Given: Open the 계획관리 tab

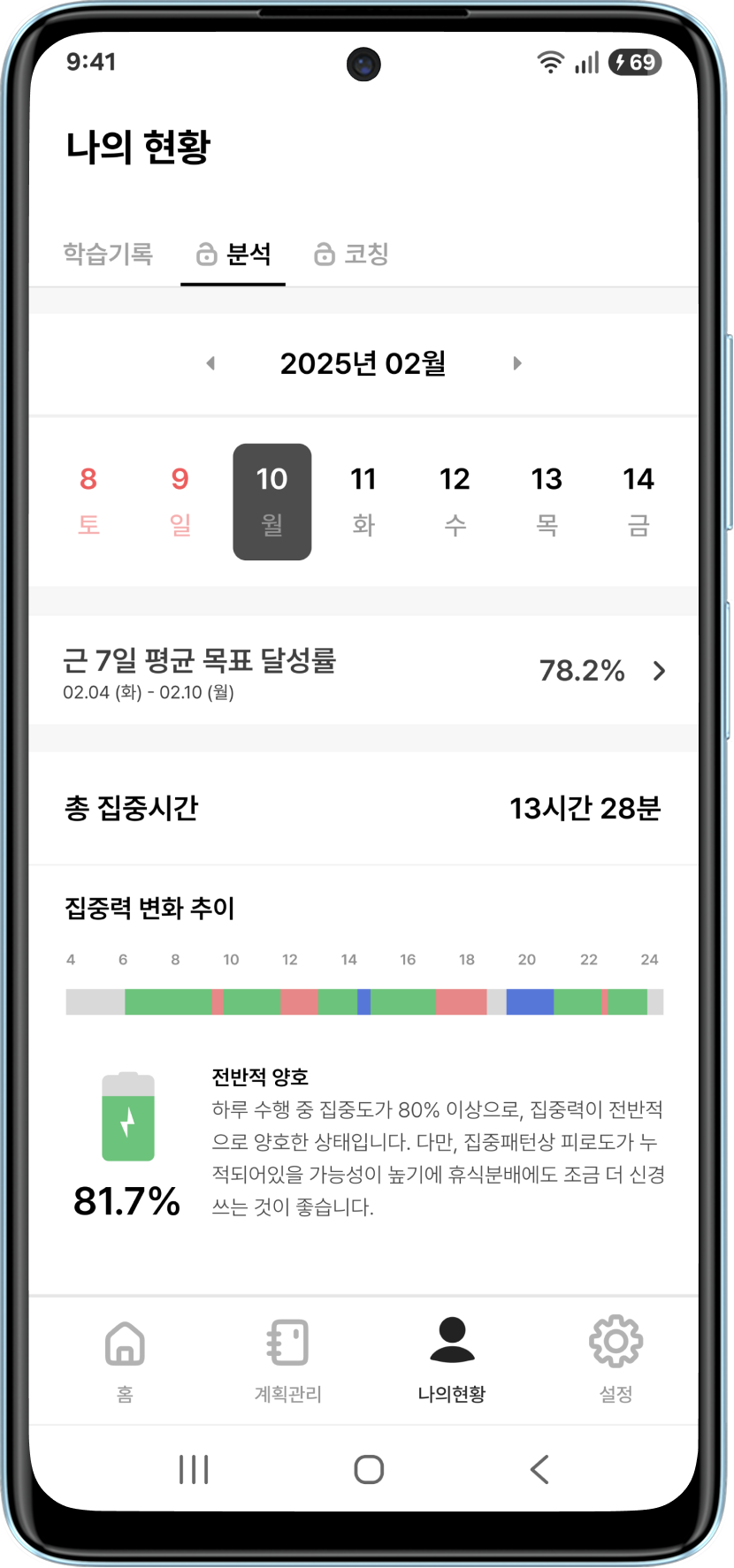Looking at the screenshot, I should (x=288, y=1359).
